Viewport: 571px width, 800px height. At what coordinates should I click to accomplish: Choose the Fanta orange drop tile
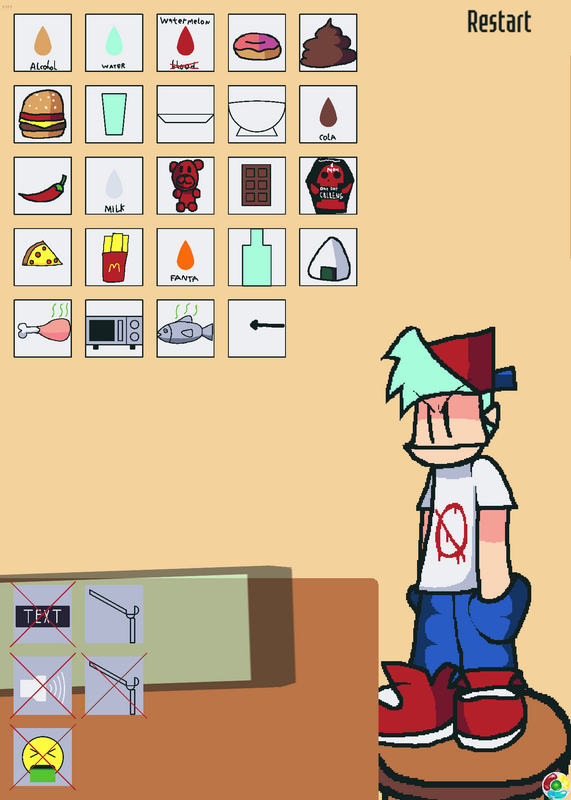[186, 257]
